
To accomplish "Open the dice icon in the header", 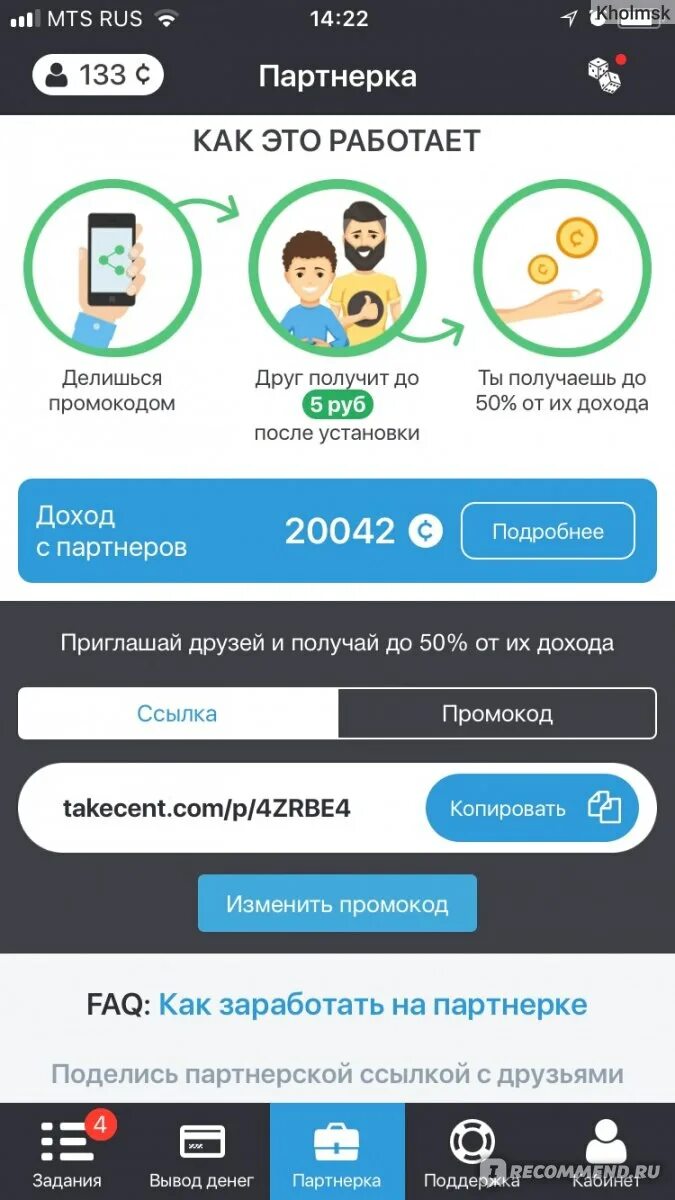I will [604, 76].
